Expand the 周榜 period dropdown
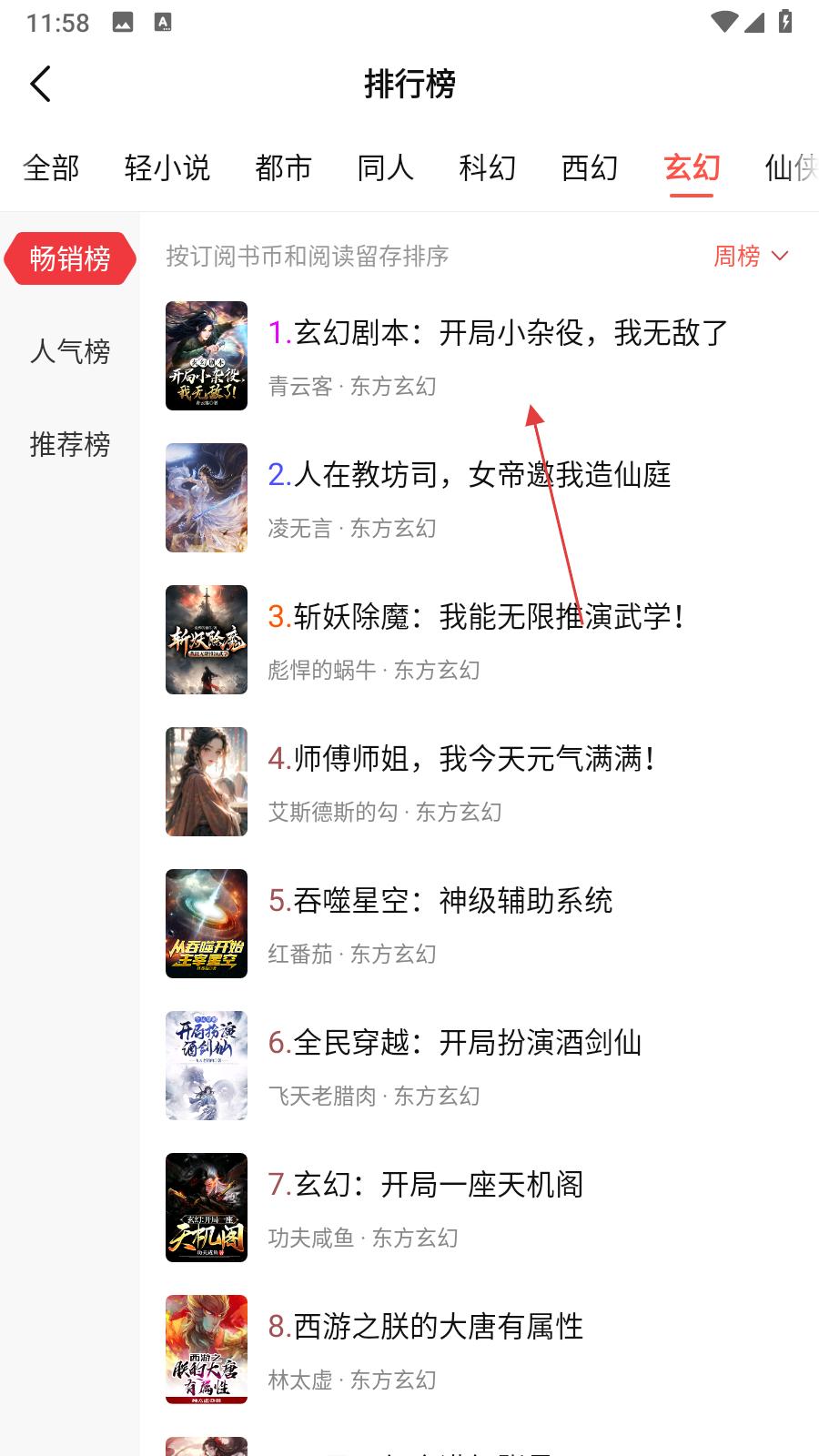The height and width of the screenshot is (1456, 819). click(x=751, y=256)
